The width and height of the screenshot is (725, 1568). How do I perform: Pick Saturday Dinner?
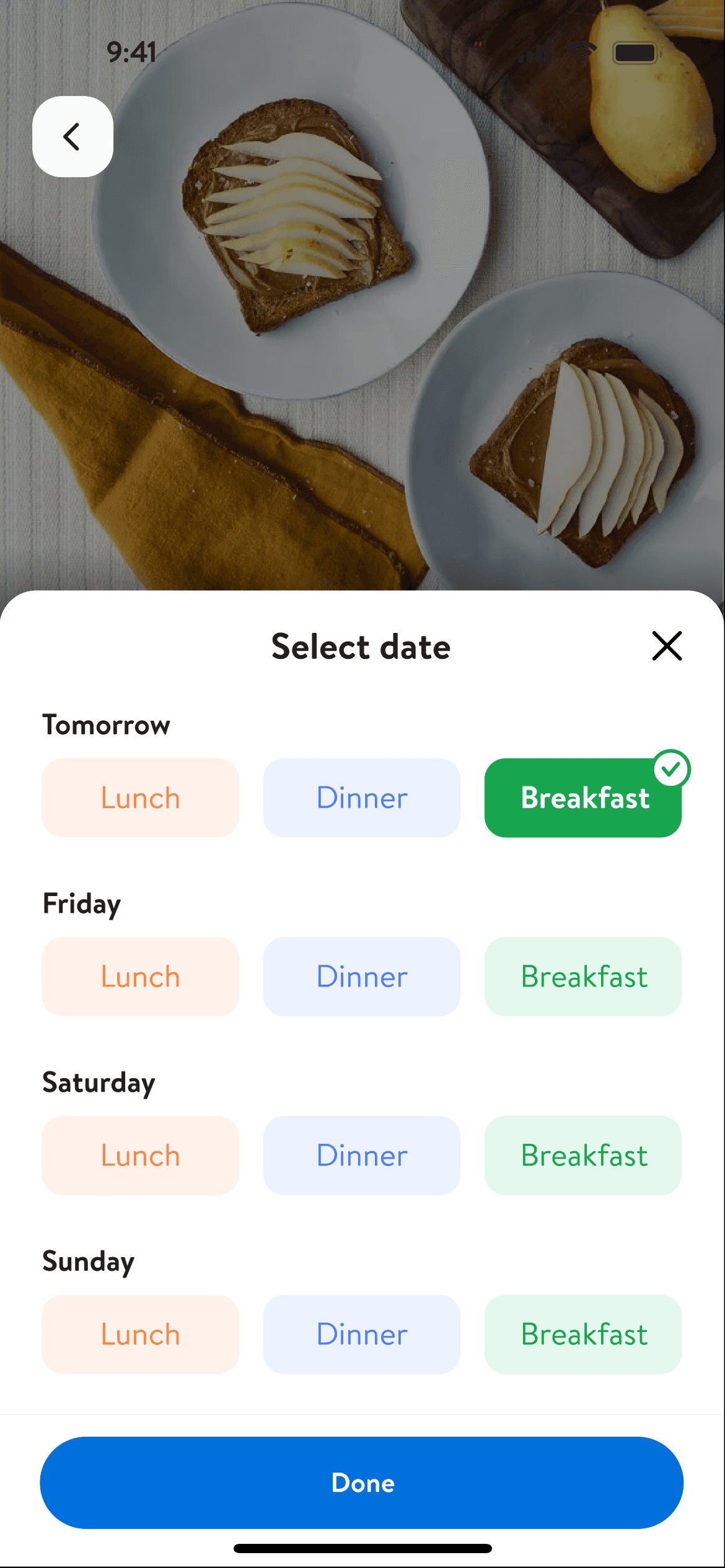362,1156
